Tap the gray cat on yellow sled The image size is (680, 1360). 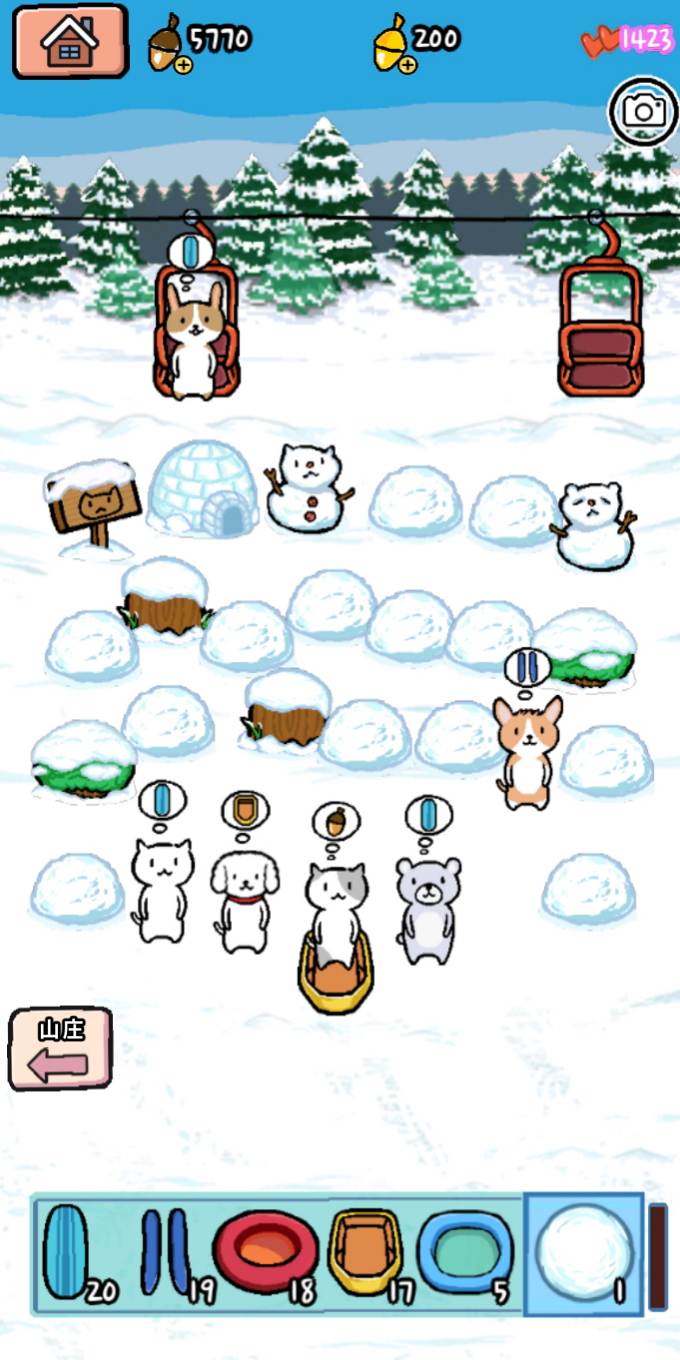coord(335,912)
